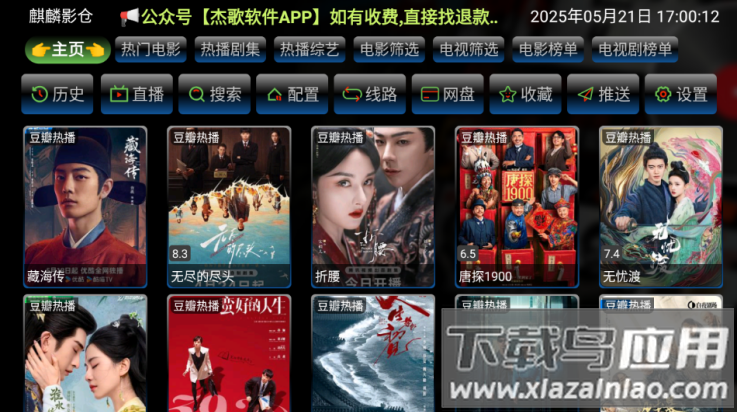Screen dimensions: 737x412
Task: Open 设置 settings
Action: (x=680, y=94)
